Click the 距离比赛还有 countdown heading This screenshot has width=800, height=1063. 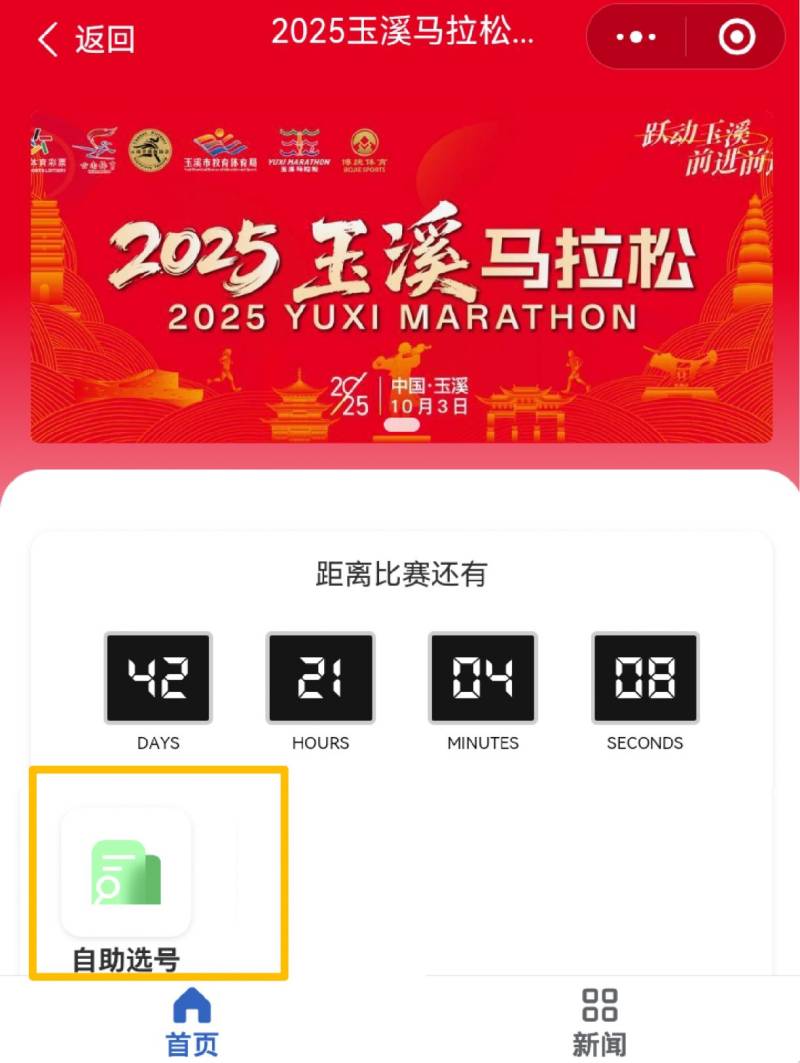399,572
